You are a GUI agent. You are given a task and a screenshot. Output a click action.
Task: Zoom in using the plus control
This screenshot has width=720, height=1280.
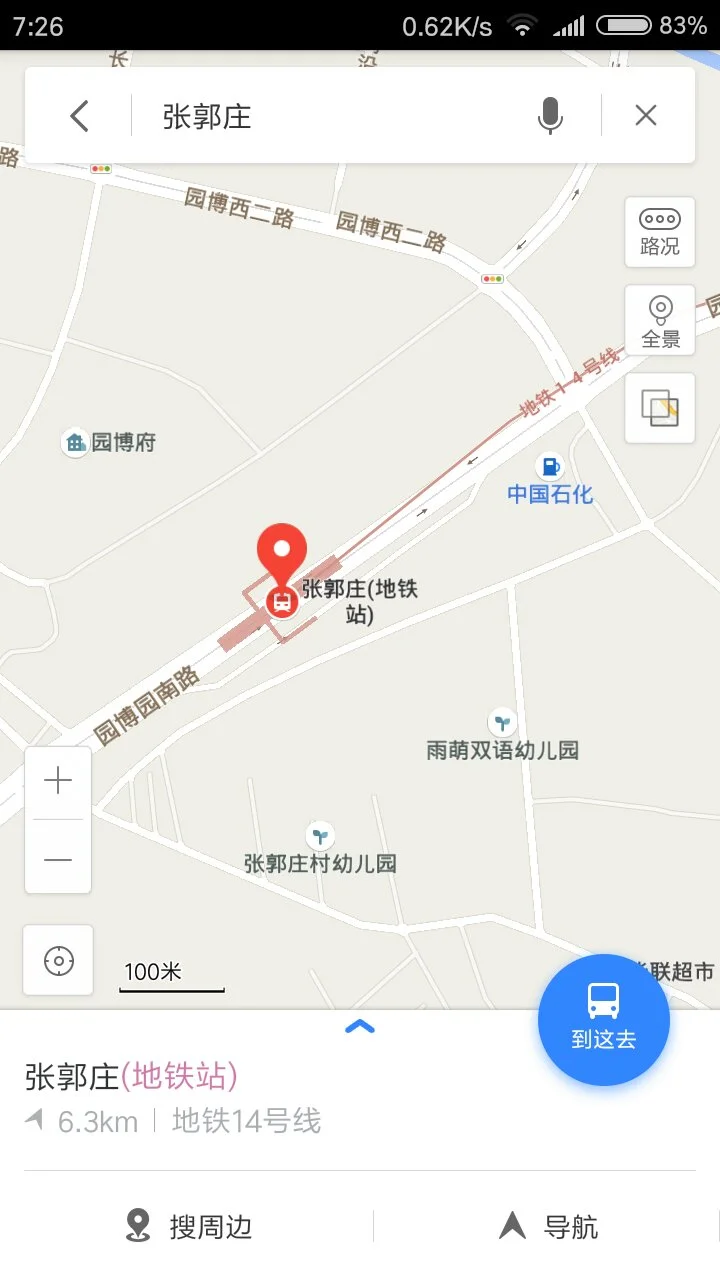pos(57,780)
